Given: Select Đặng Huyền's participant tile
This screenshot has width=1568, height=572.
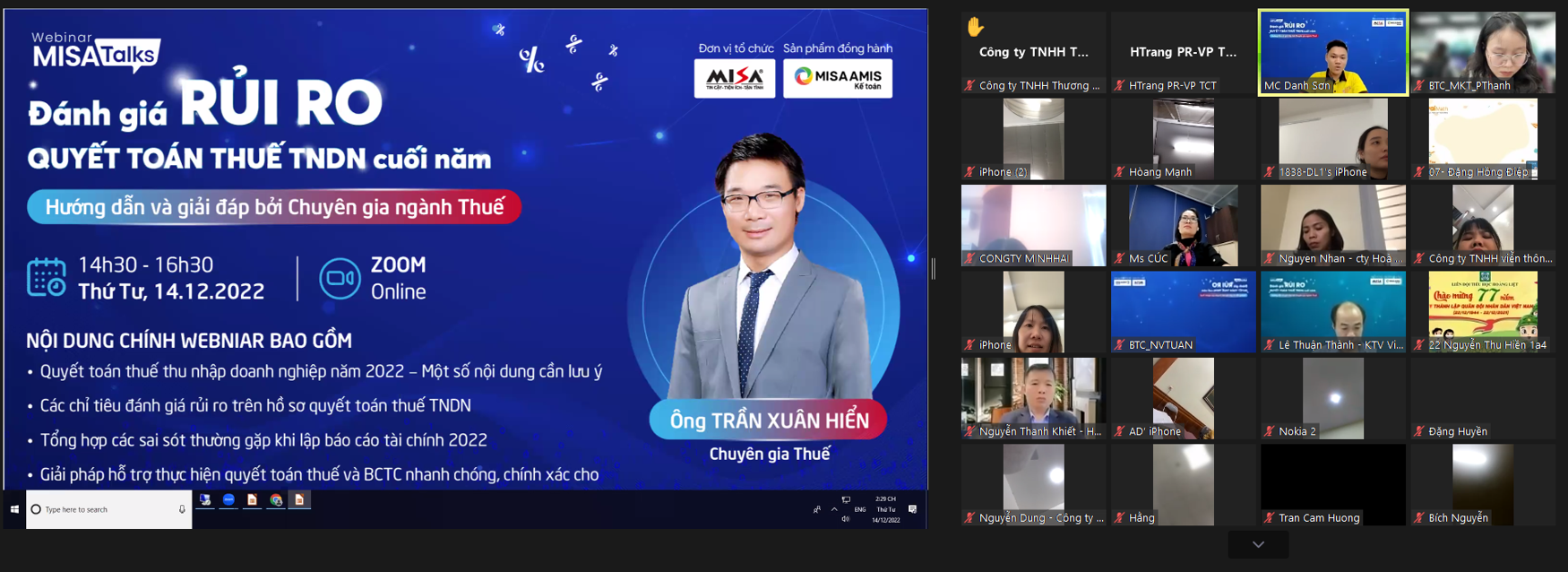Looking at the screenshot, I should pos(1483,397).
